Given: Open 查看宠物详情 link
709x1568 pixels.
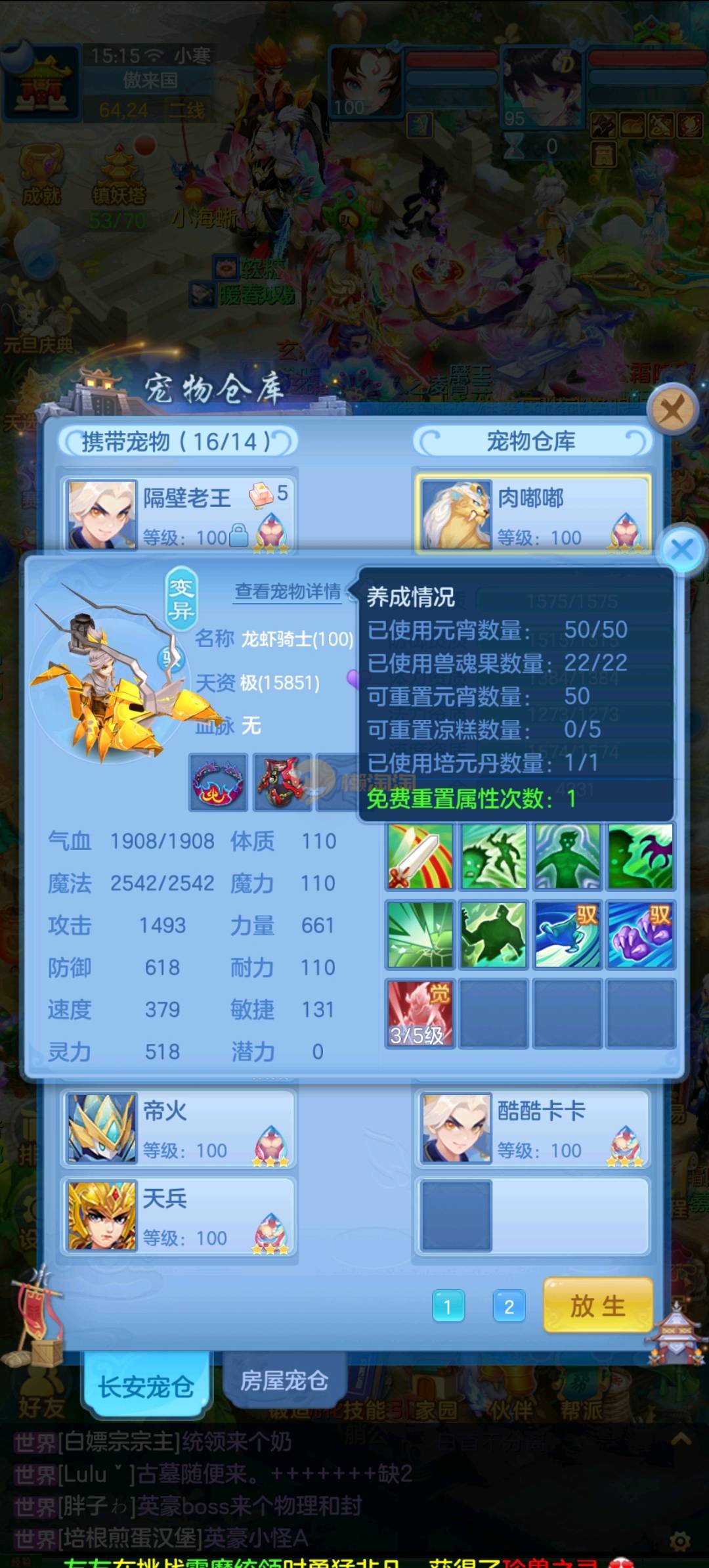Looking at the screenshot, I should (x=288, y=592).
